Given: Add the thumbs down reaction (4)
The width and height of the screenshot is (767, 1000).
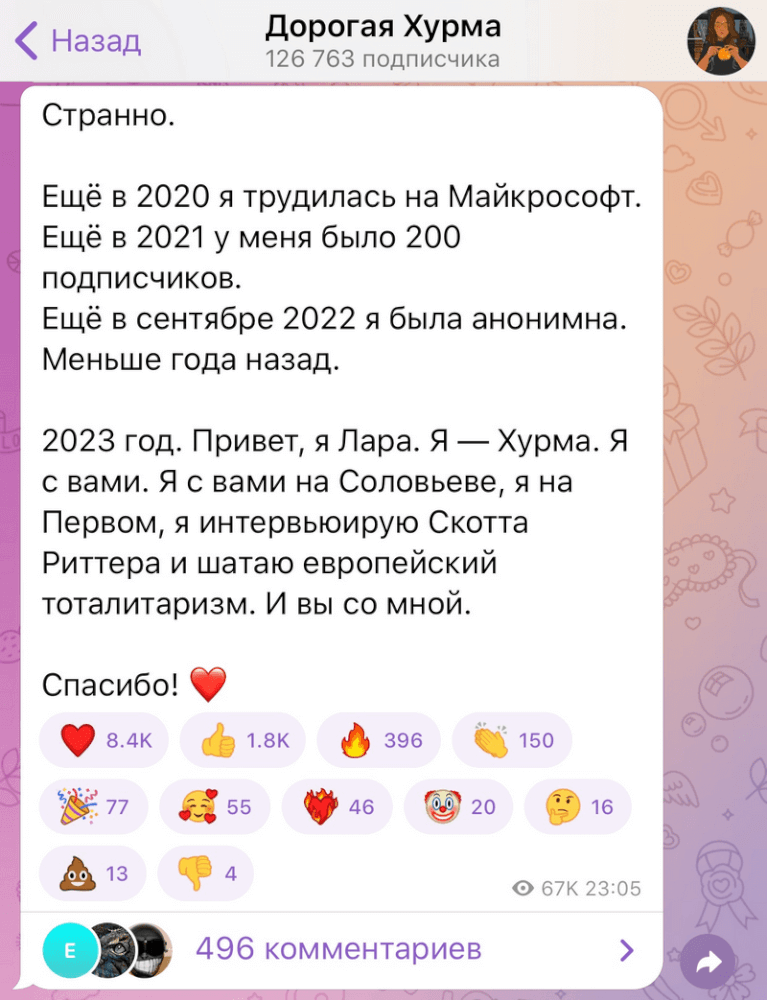Looking at the screenshot, I should coord(206,874).
